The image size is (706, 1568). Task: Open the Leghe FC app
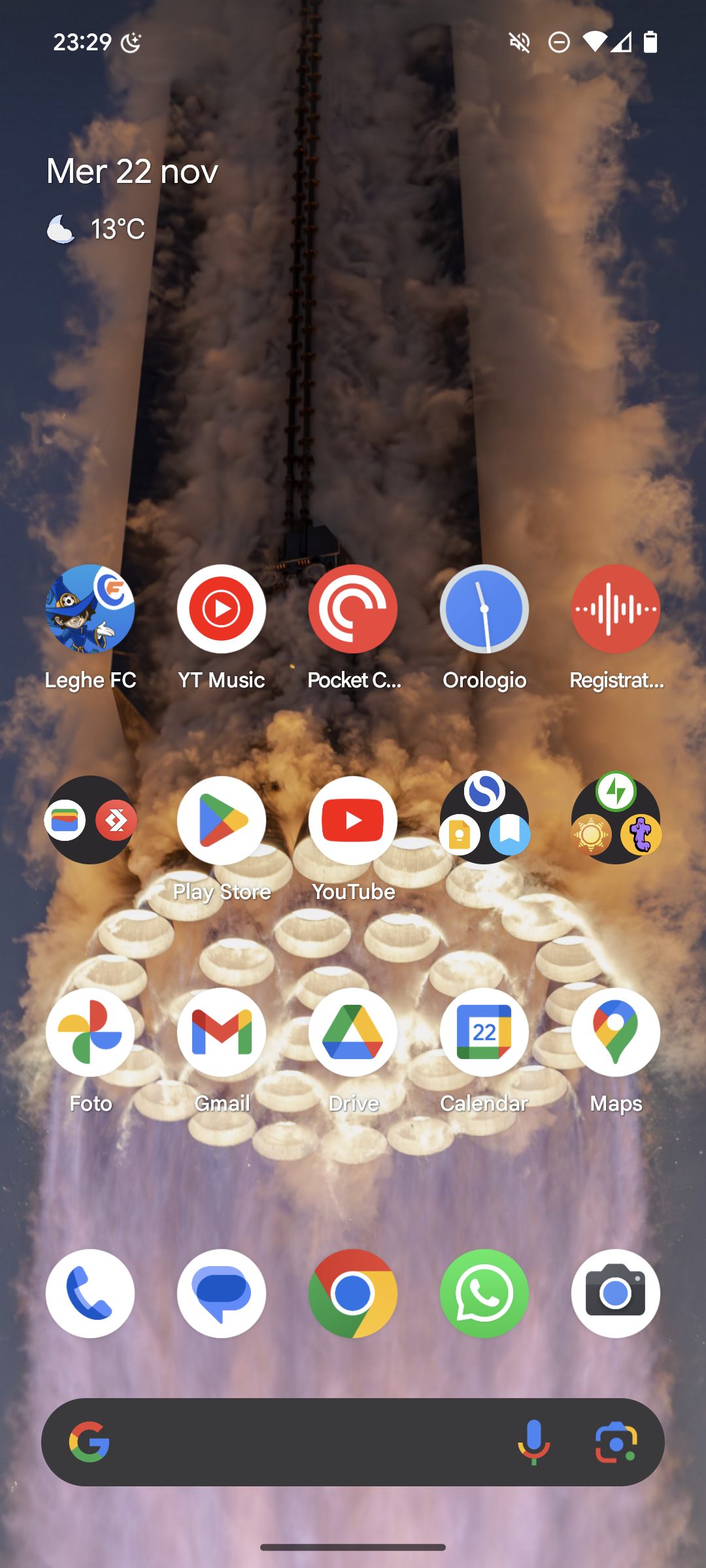pos(90,610)
